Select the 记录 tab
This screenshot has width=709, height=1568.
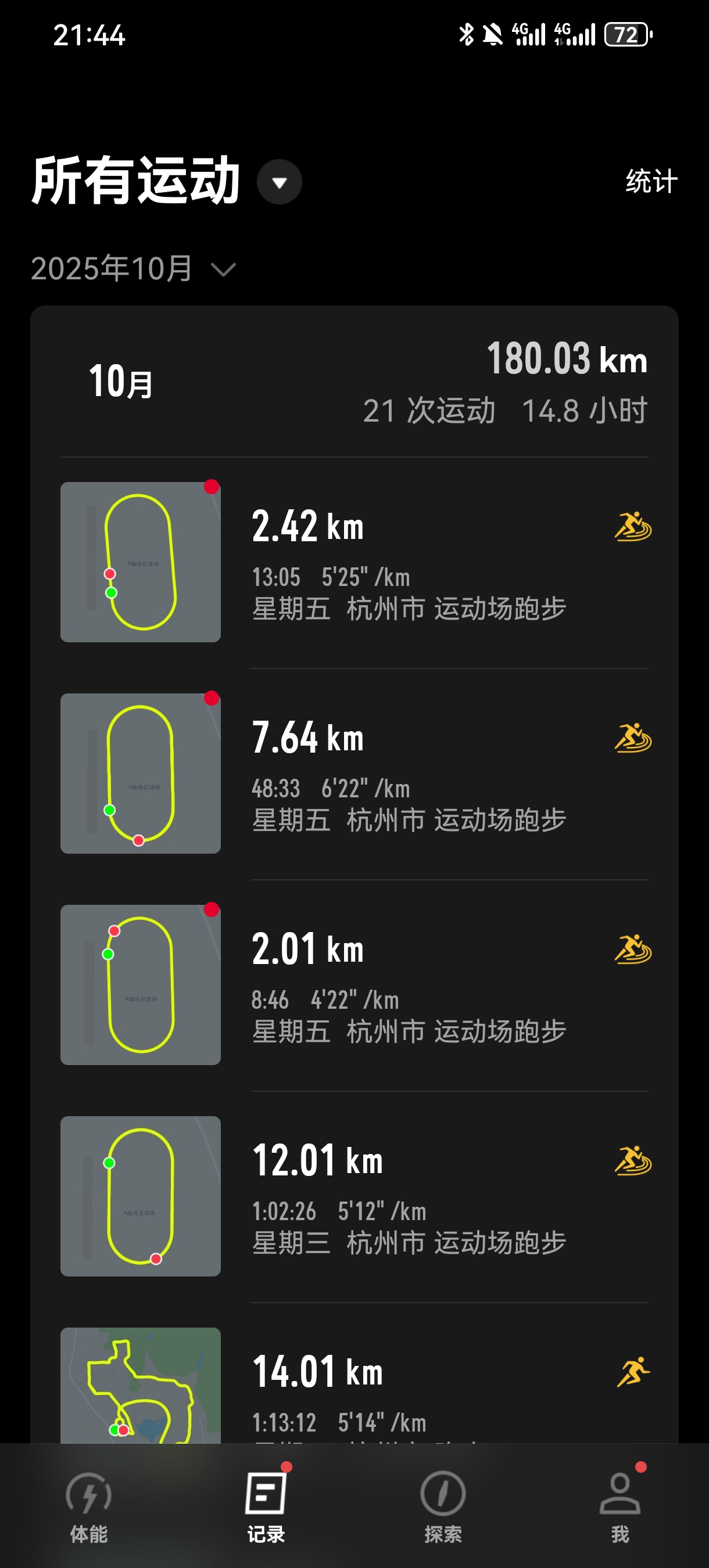(x=266, y=1506)
